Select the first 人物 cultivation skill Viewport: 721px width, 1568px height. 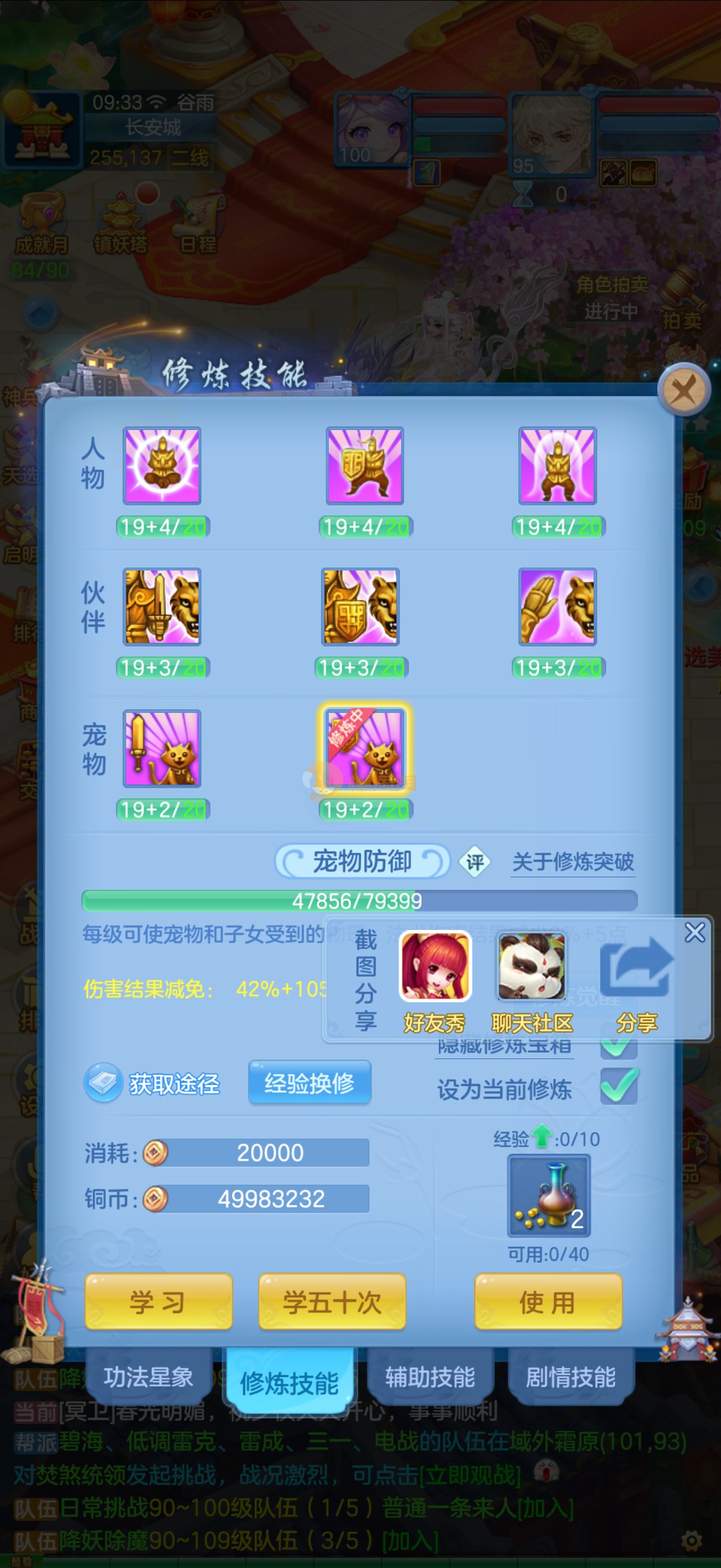coord(162,466)
